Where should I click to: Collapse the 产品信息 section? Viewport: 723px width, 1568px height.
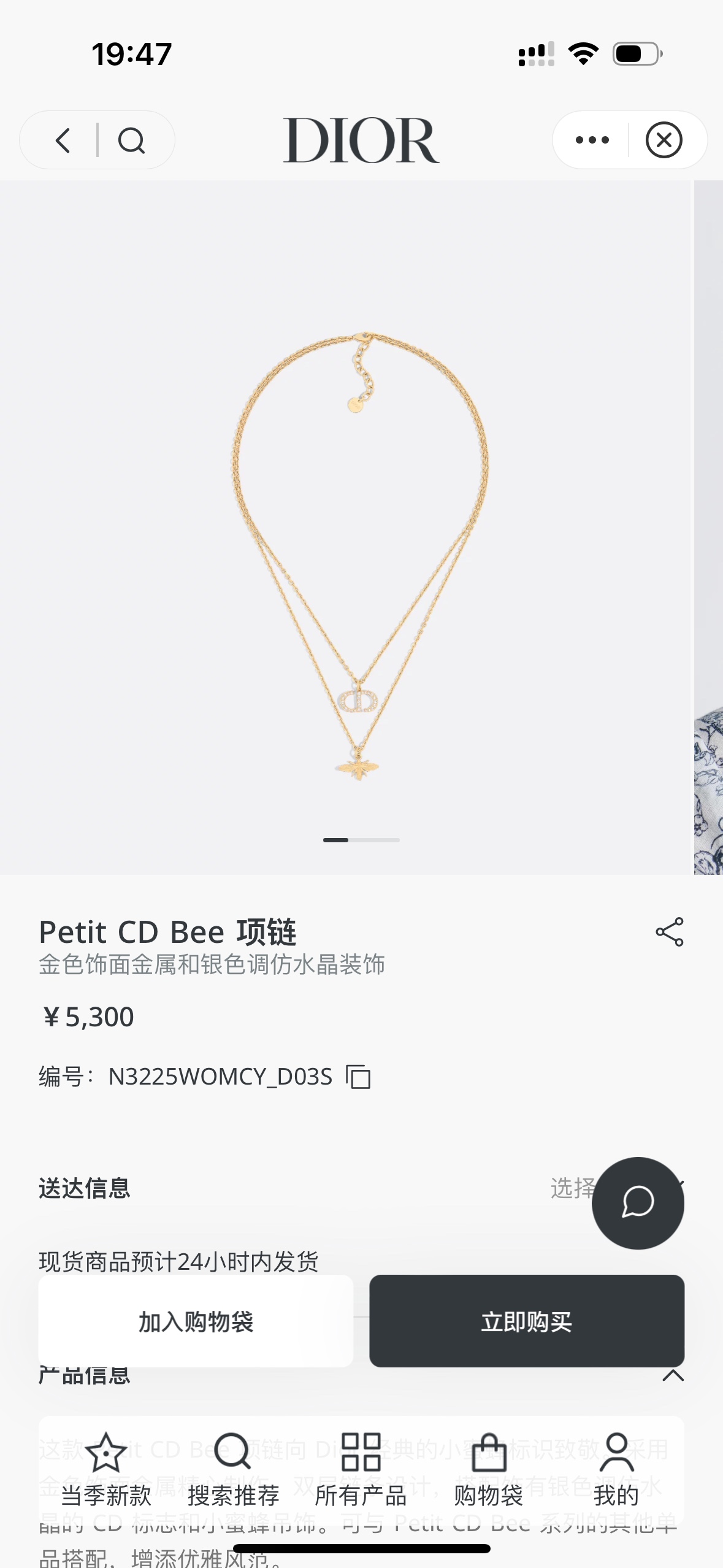click(x=673, y=1375)
